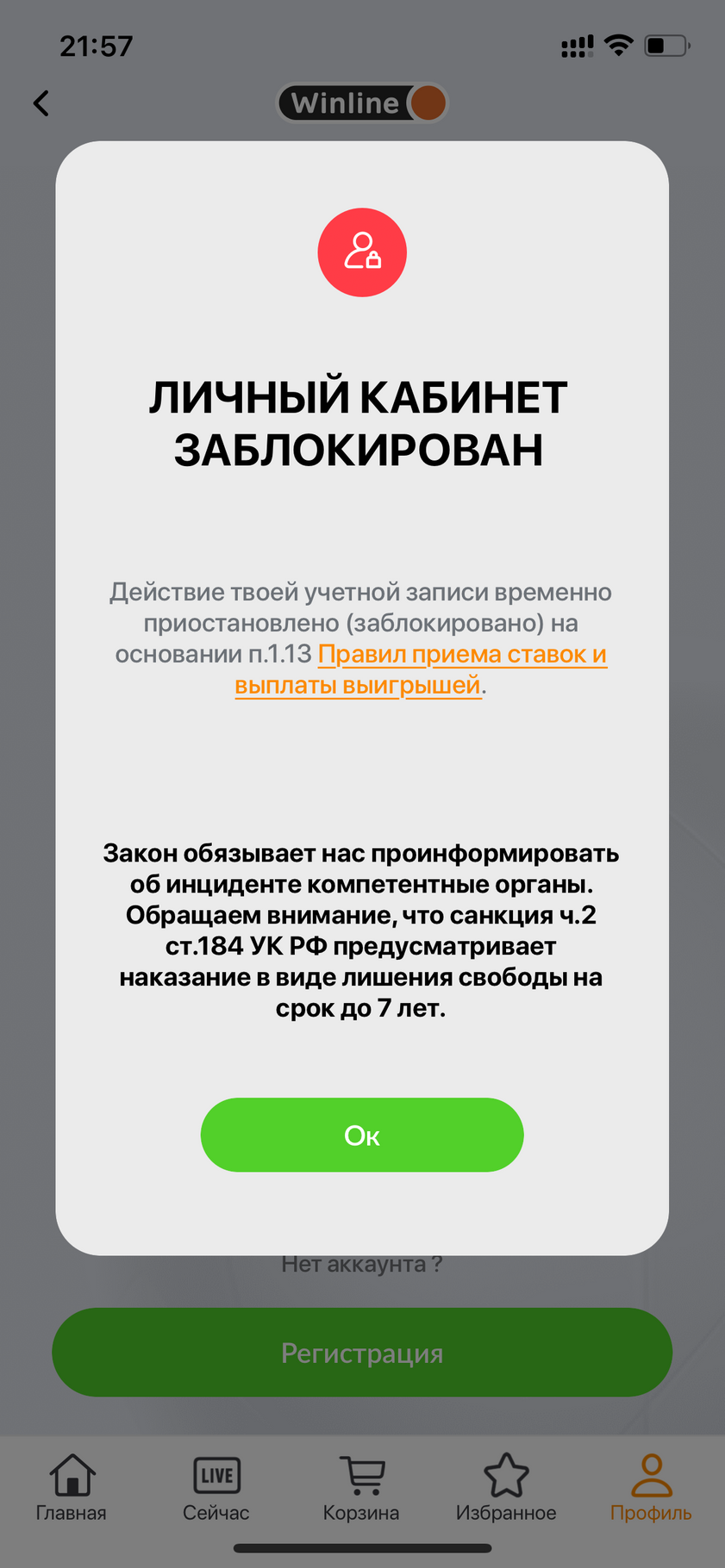Screen dimensions: 725x1568
Task: Toggle the Winline switch at top
Action: 362,103
